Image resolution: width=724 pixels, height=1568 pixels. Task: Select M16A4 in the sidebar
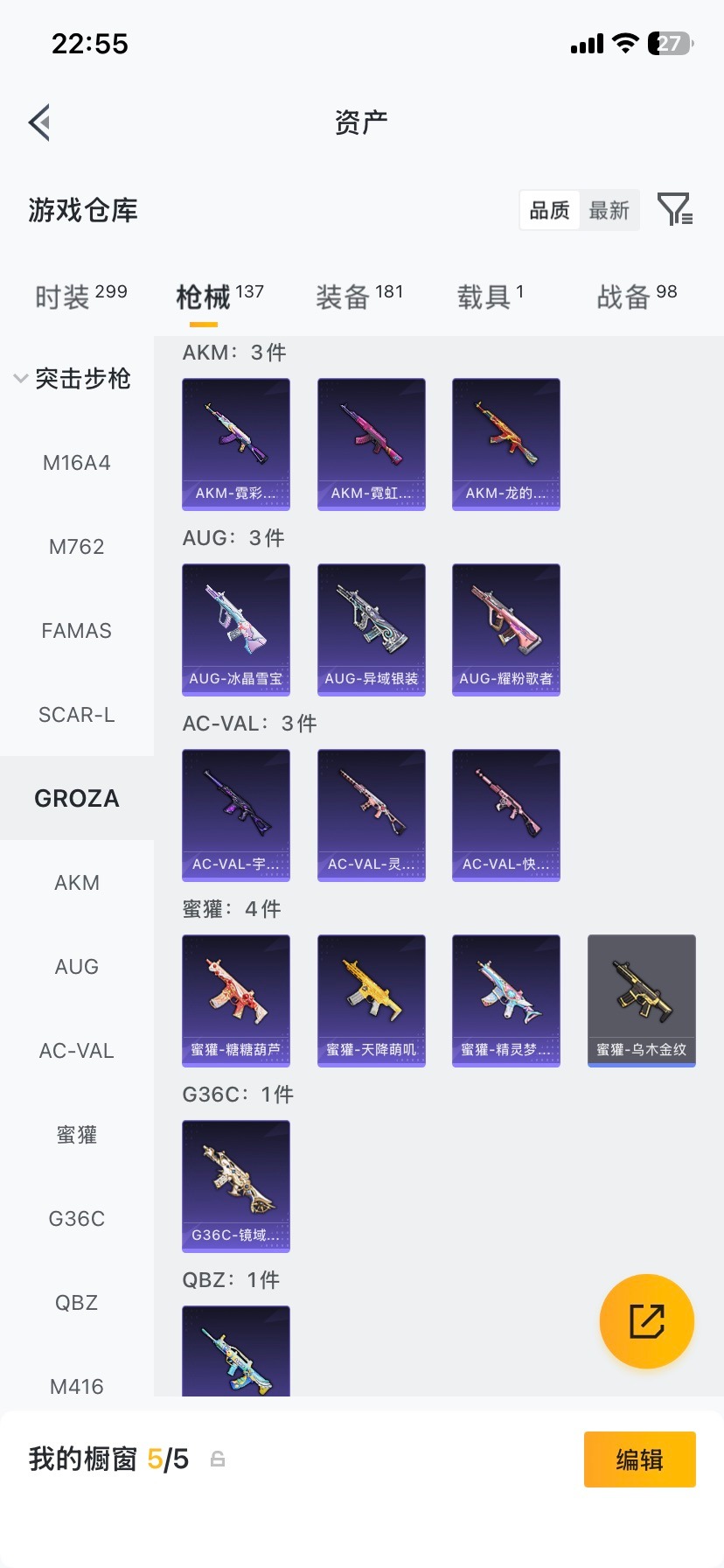[x=76, y=462]
